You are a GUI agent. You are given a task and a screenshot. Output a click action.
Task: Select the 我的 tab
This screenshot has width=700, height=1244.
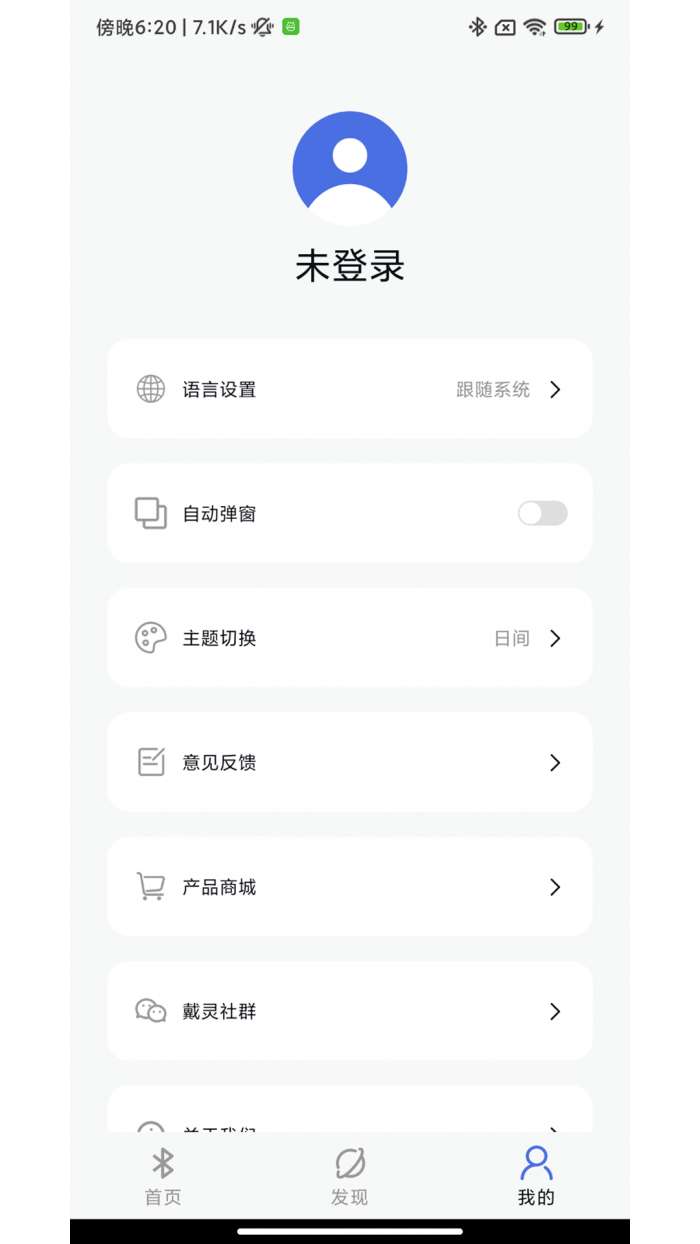(x=536, y=1176)
